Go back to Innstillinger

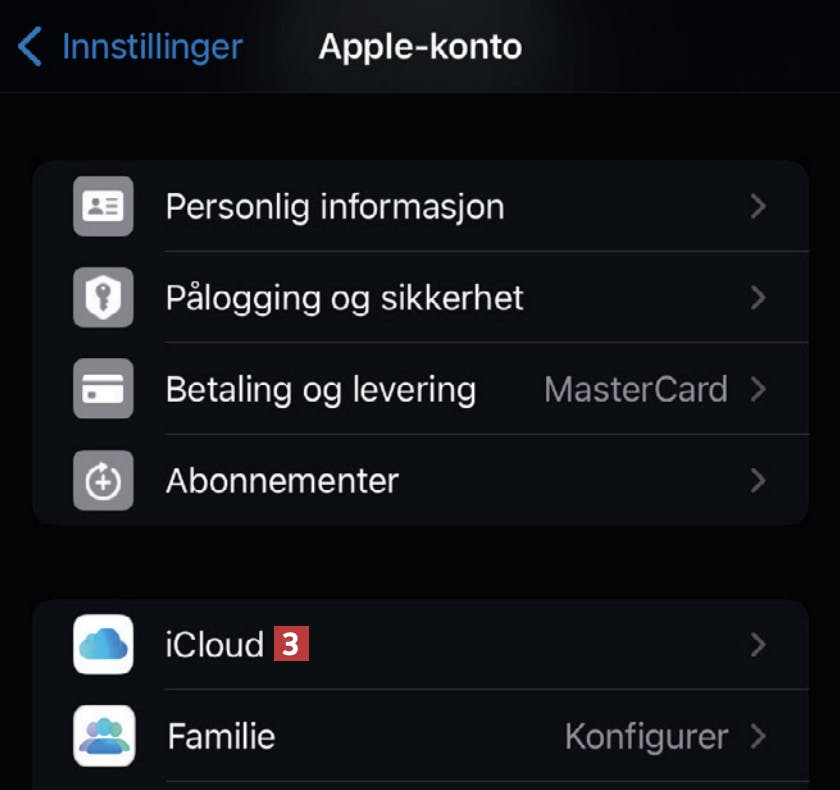click(x=131, y=47)
